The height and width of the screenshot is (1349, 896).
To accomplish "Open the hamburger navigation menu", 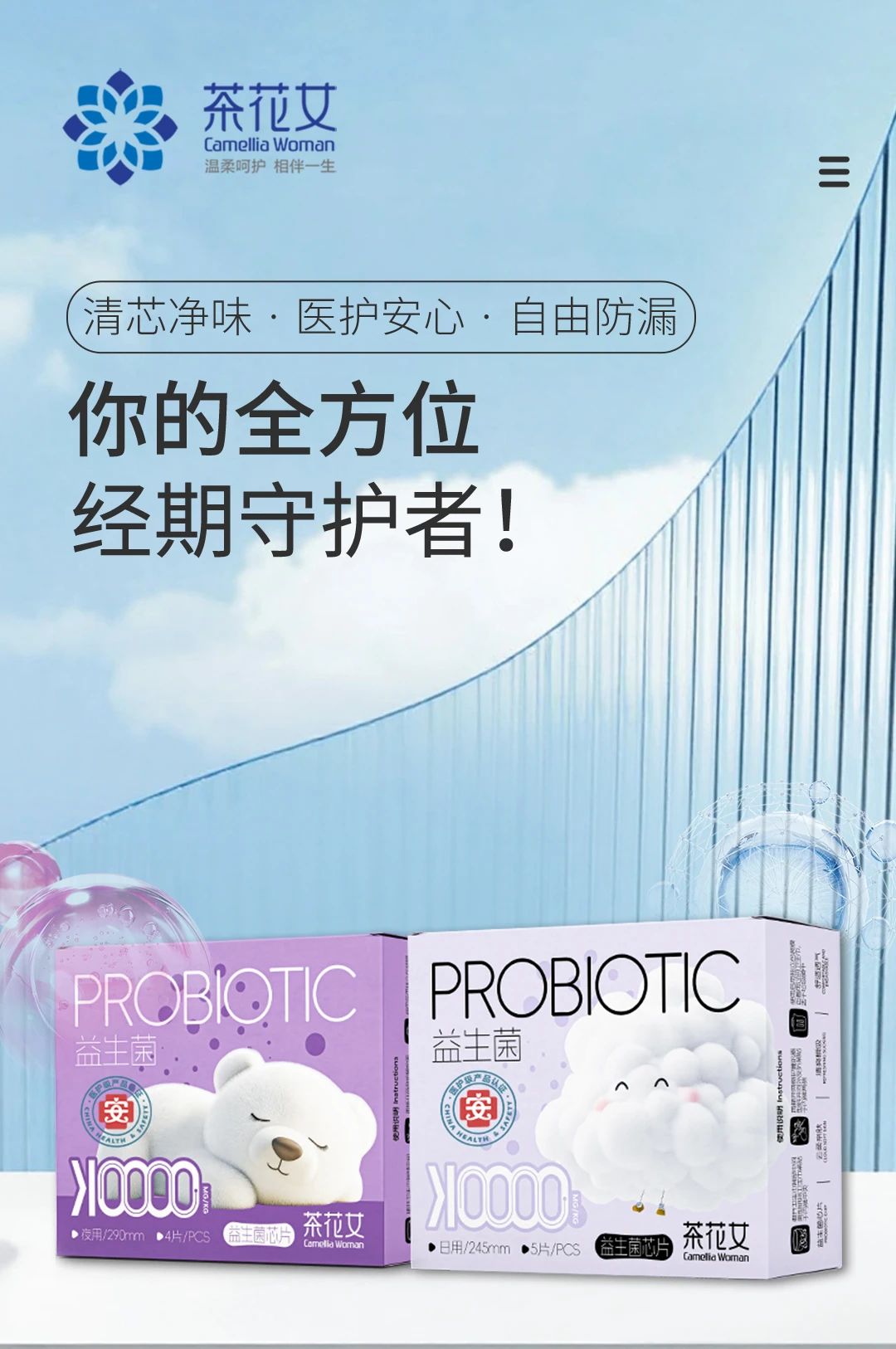I will 834,172.
